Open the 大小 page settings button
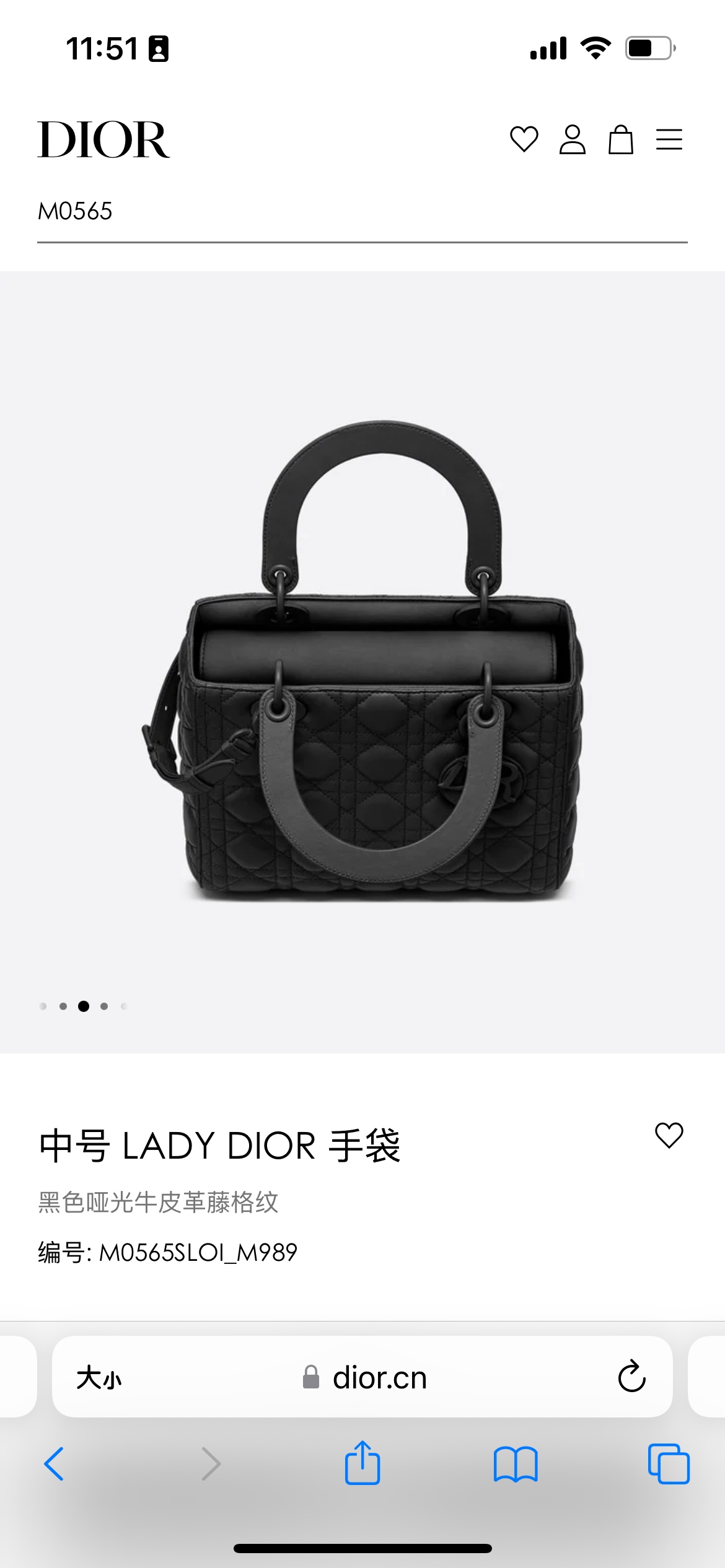The width and height of the screenshot is (725, 1568). [x=99, y=1378]
